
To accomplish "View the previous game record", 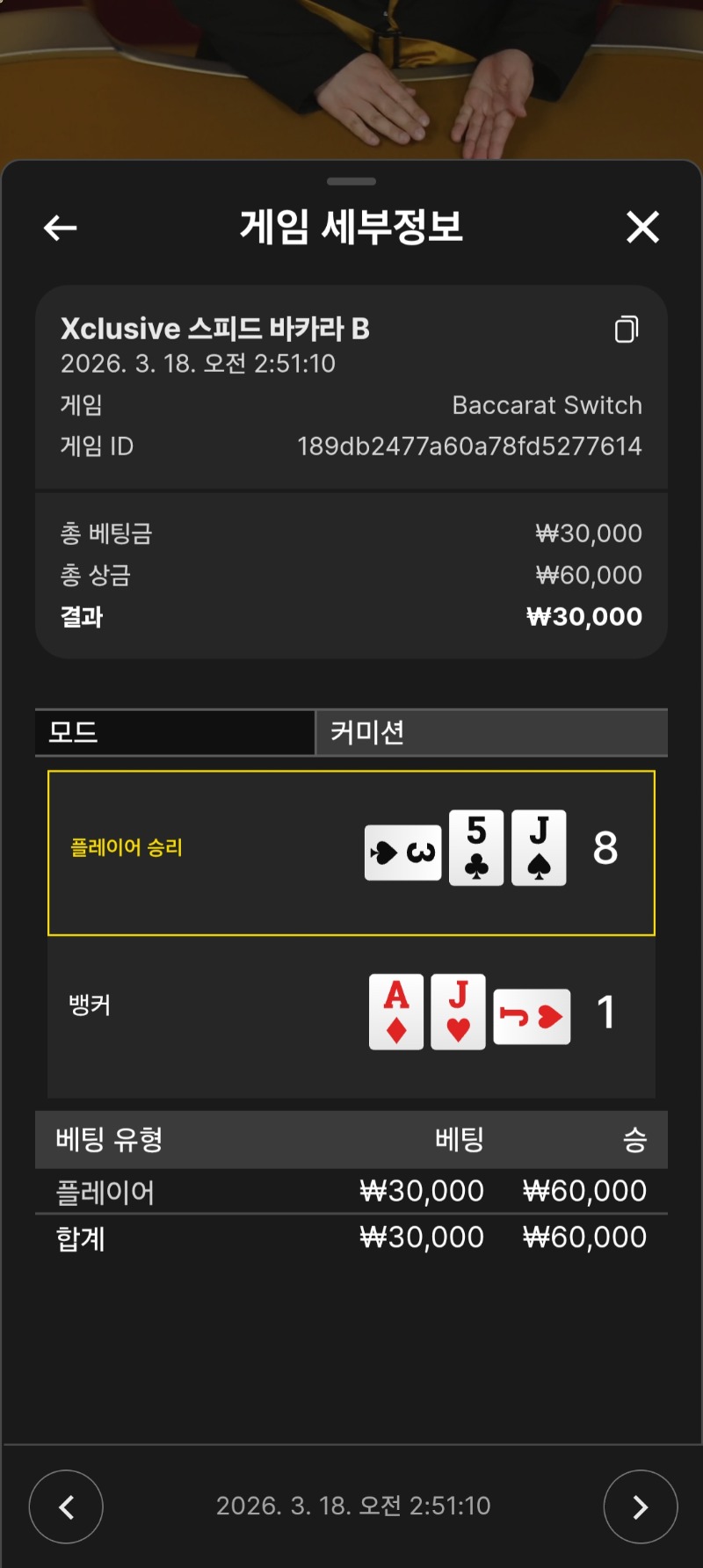I will [66, 1506].
